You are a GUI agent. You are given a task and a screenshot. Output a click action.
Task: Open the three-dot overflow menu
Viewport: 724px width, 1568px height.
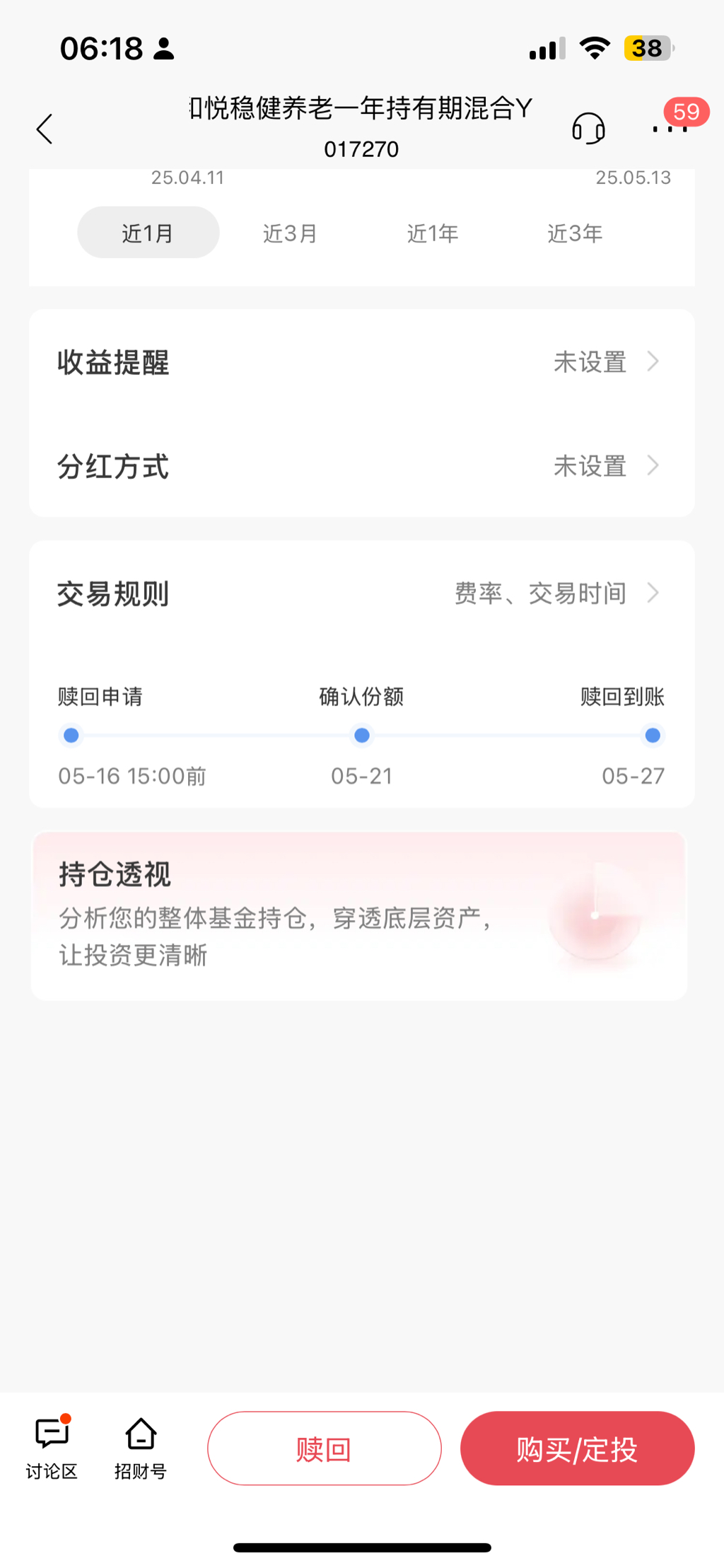tap(669, 129)
